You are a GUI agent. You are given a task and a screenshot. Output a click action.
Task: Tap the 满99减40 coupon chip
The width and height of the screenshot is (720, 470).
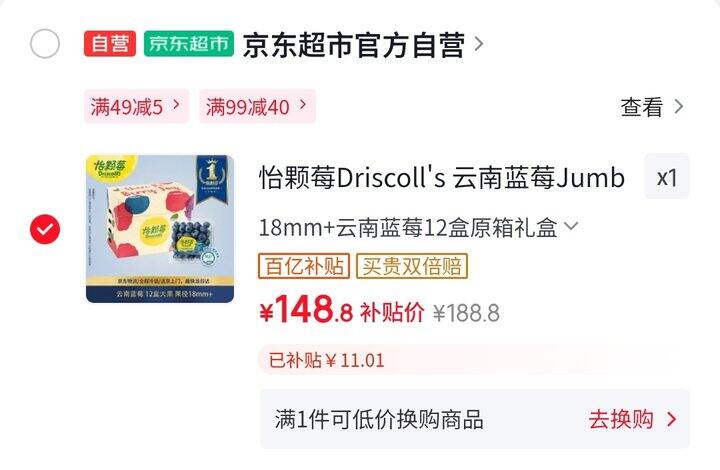click(257, 106)
